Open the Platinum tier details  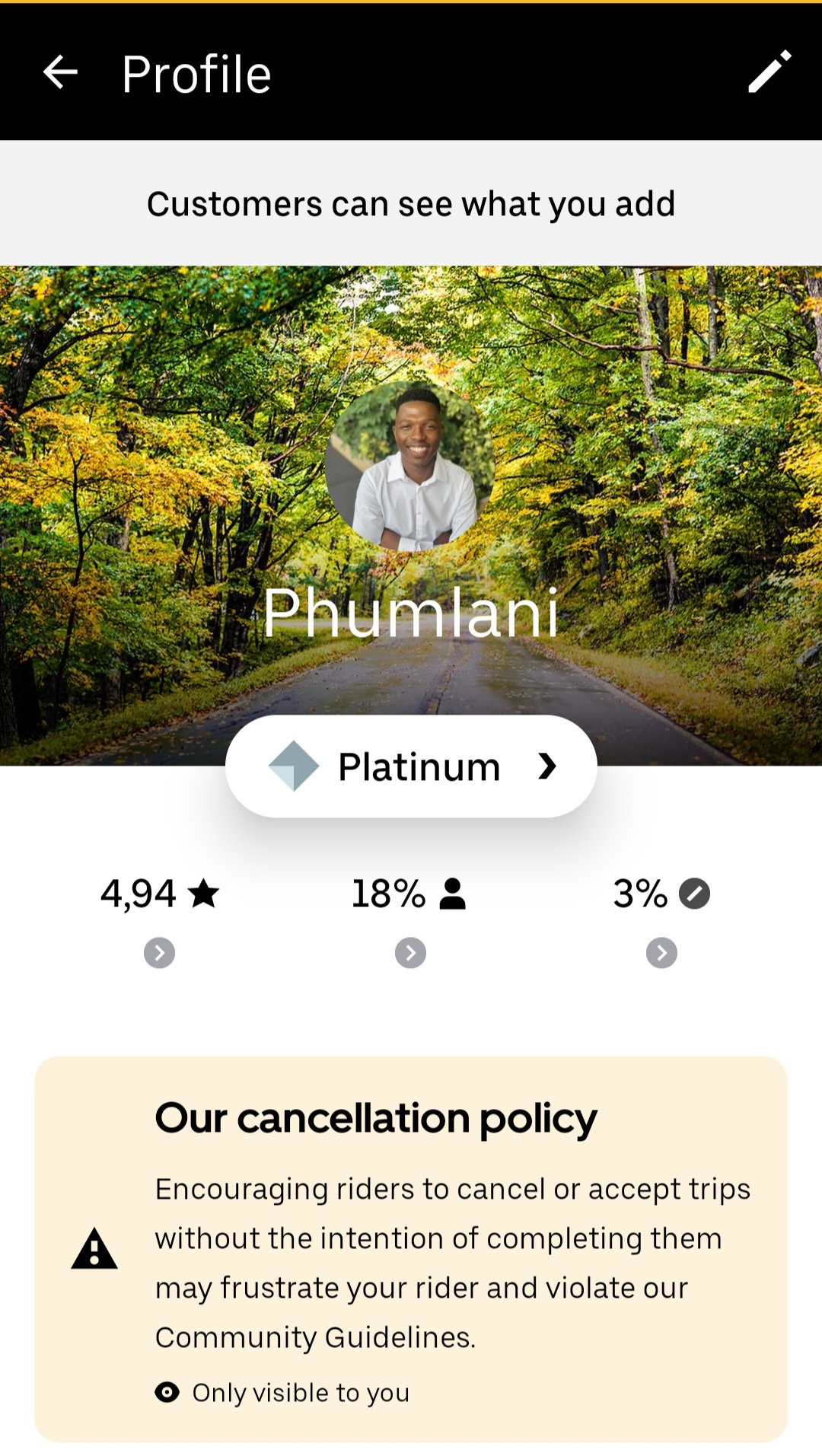[x=411, y=766]
